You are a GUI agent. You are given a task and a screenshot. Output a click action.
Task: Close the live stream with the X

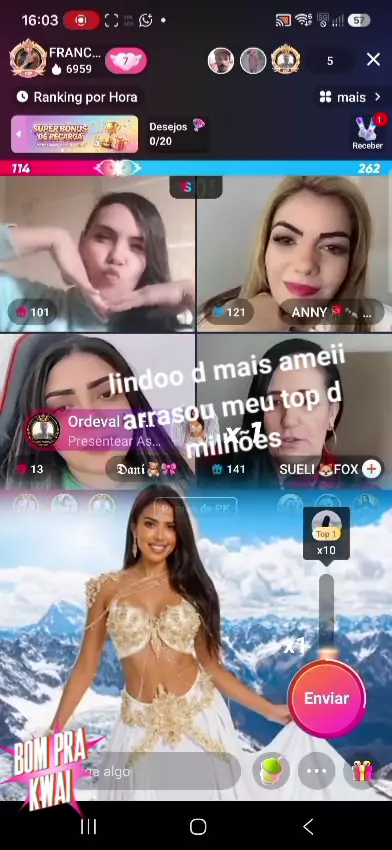373,60
